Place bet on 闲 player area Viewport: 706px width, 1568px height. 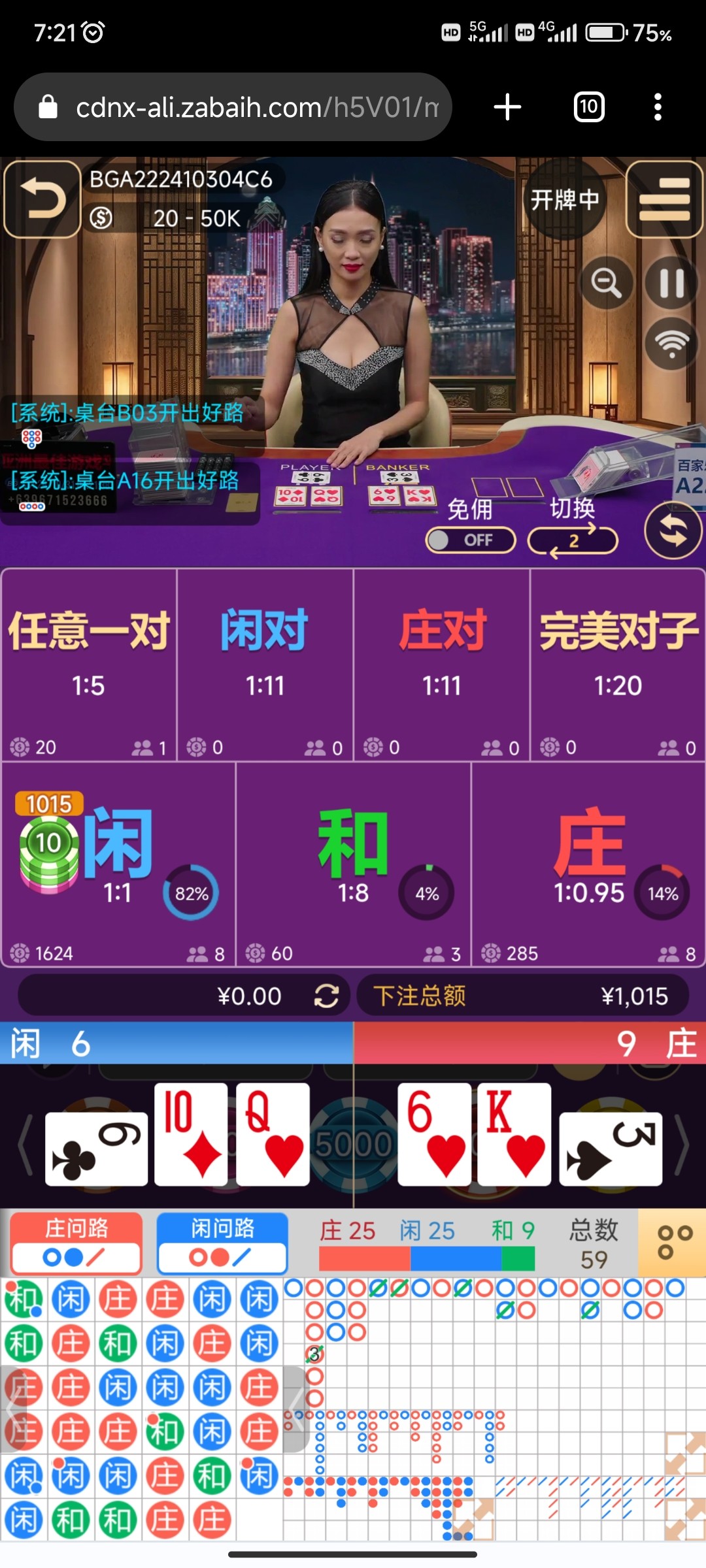pos(118,862)
